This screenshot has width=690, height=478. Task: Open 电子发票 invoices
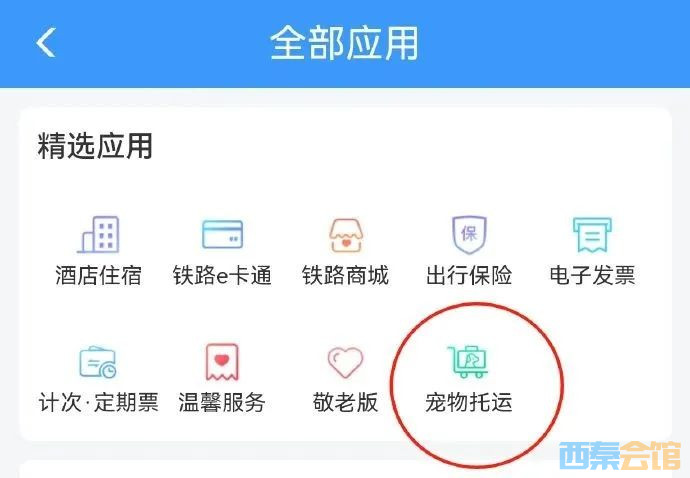[592, 249]
